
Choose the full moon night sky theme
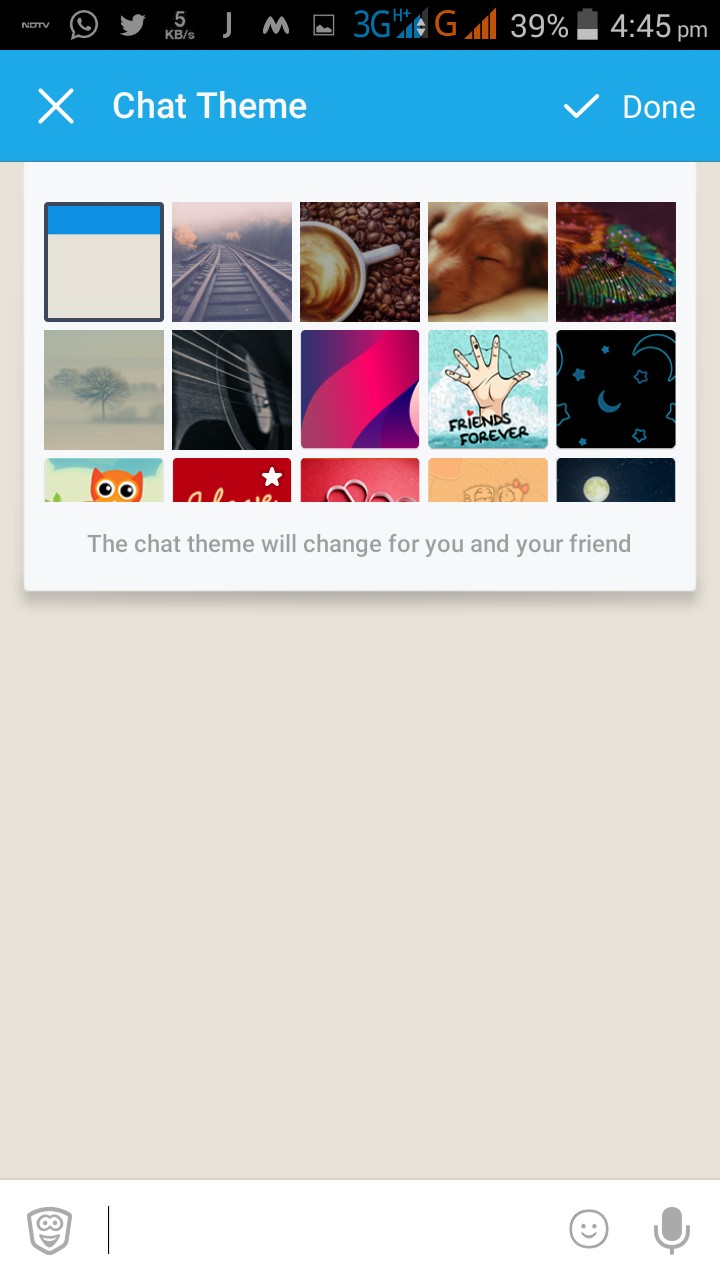tap(616, 481)
